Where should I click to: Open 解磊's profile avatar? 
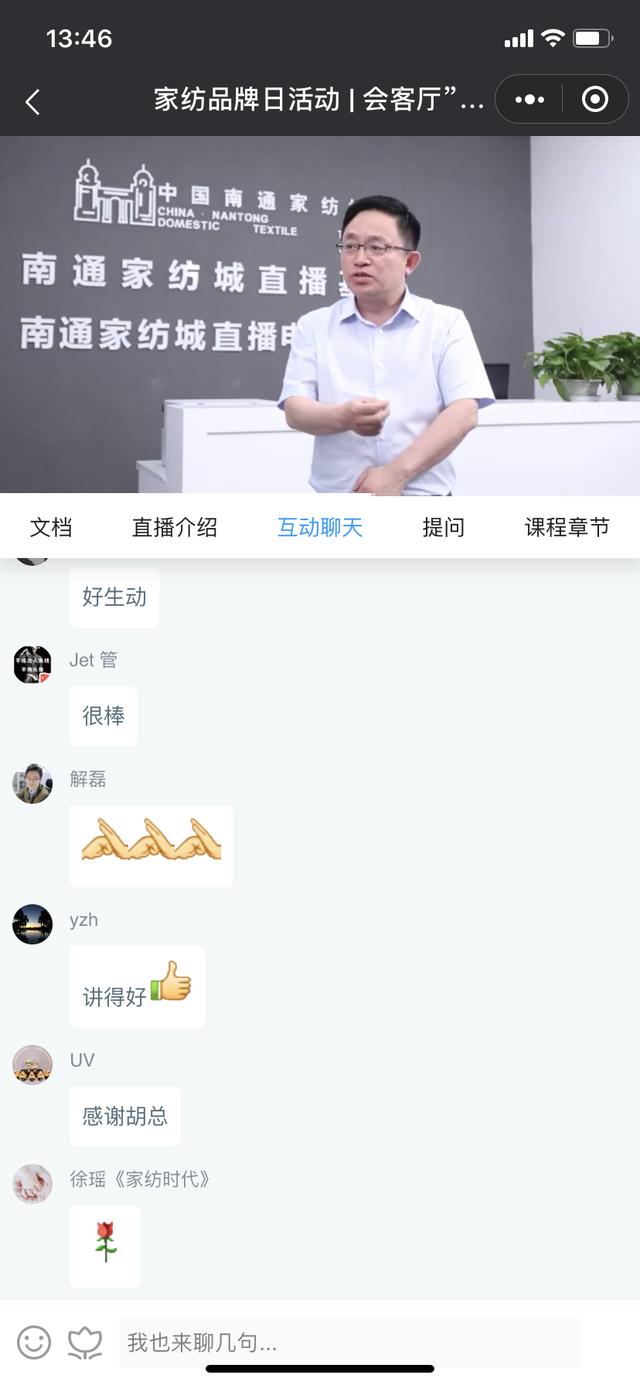click(32, 784)
